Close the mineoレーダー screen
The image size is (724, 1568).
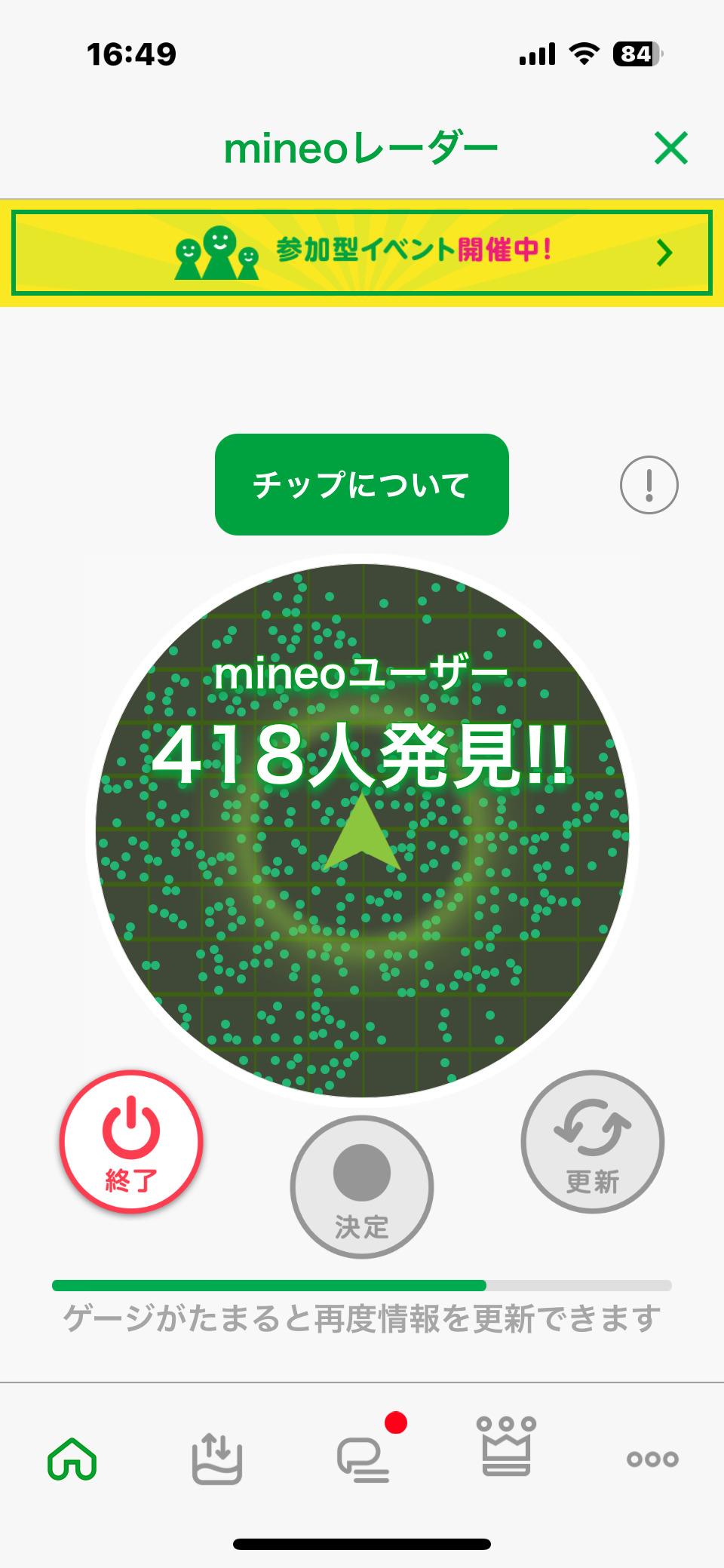670,148
